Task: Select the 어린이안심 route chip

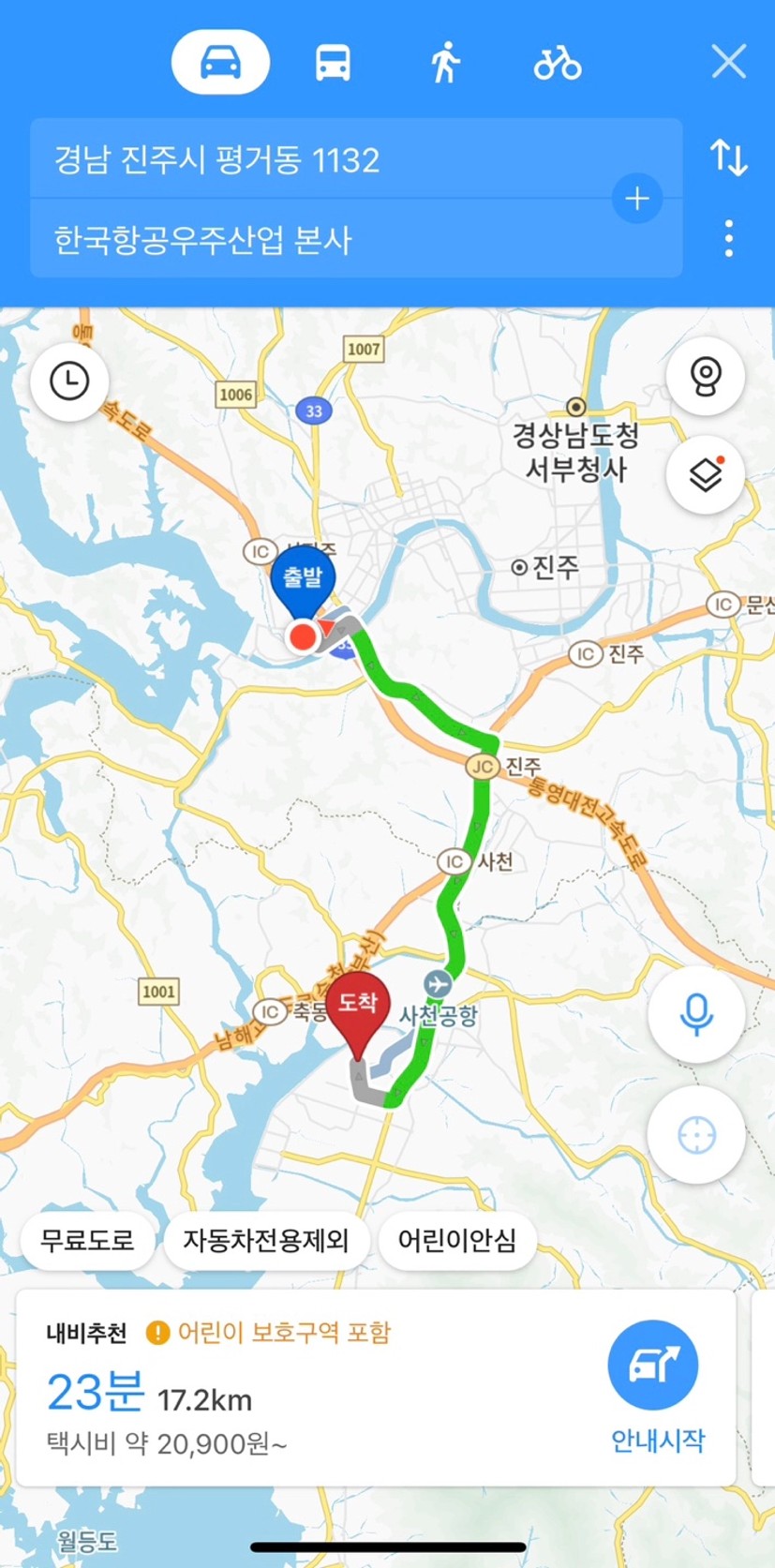Action: [x=457, y=1241]
